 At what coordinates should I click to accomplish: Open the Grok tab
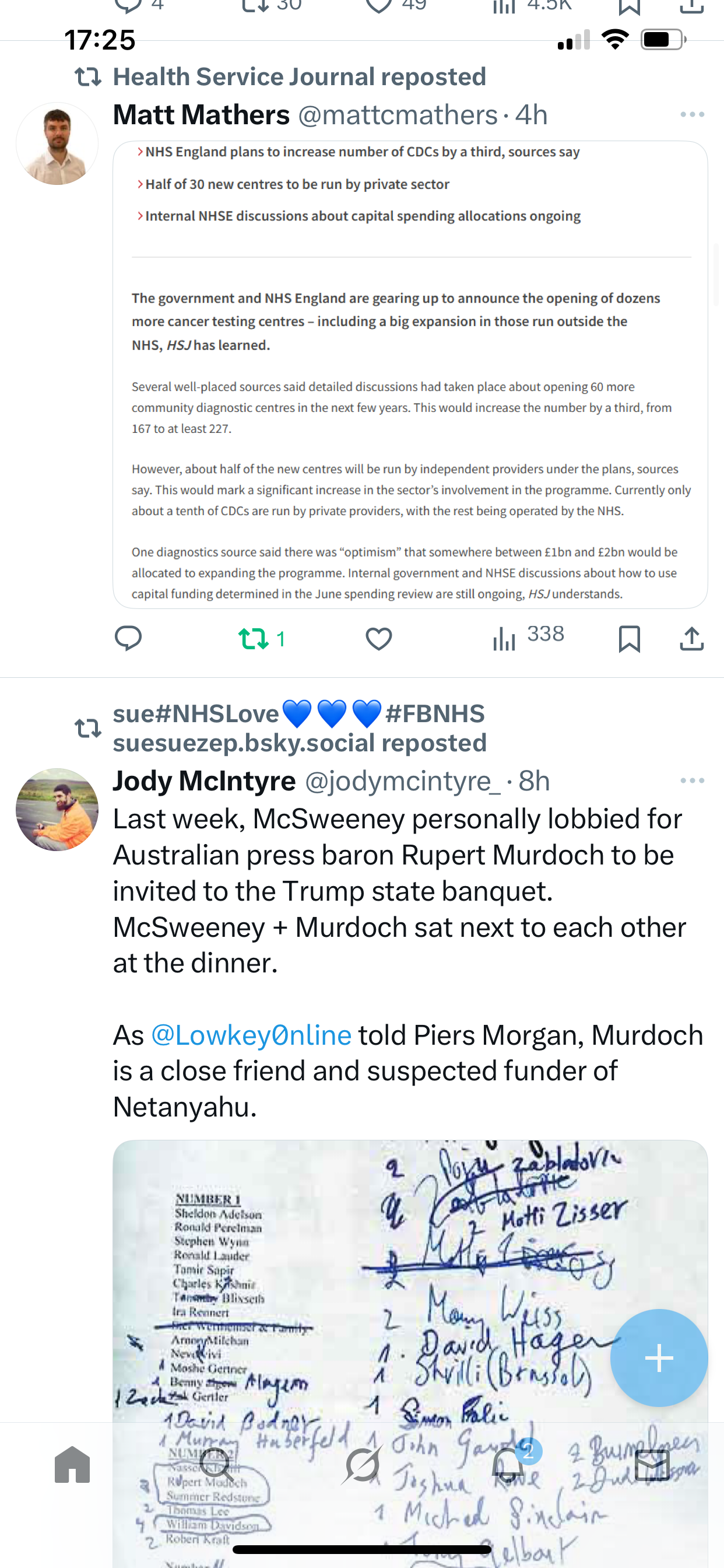(x=362, y=1465)
